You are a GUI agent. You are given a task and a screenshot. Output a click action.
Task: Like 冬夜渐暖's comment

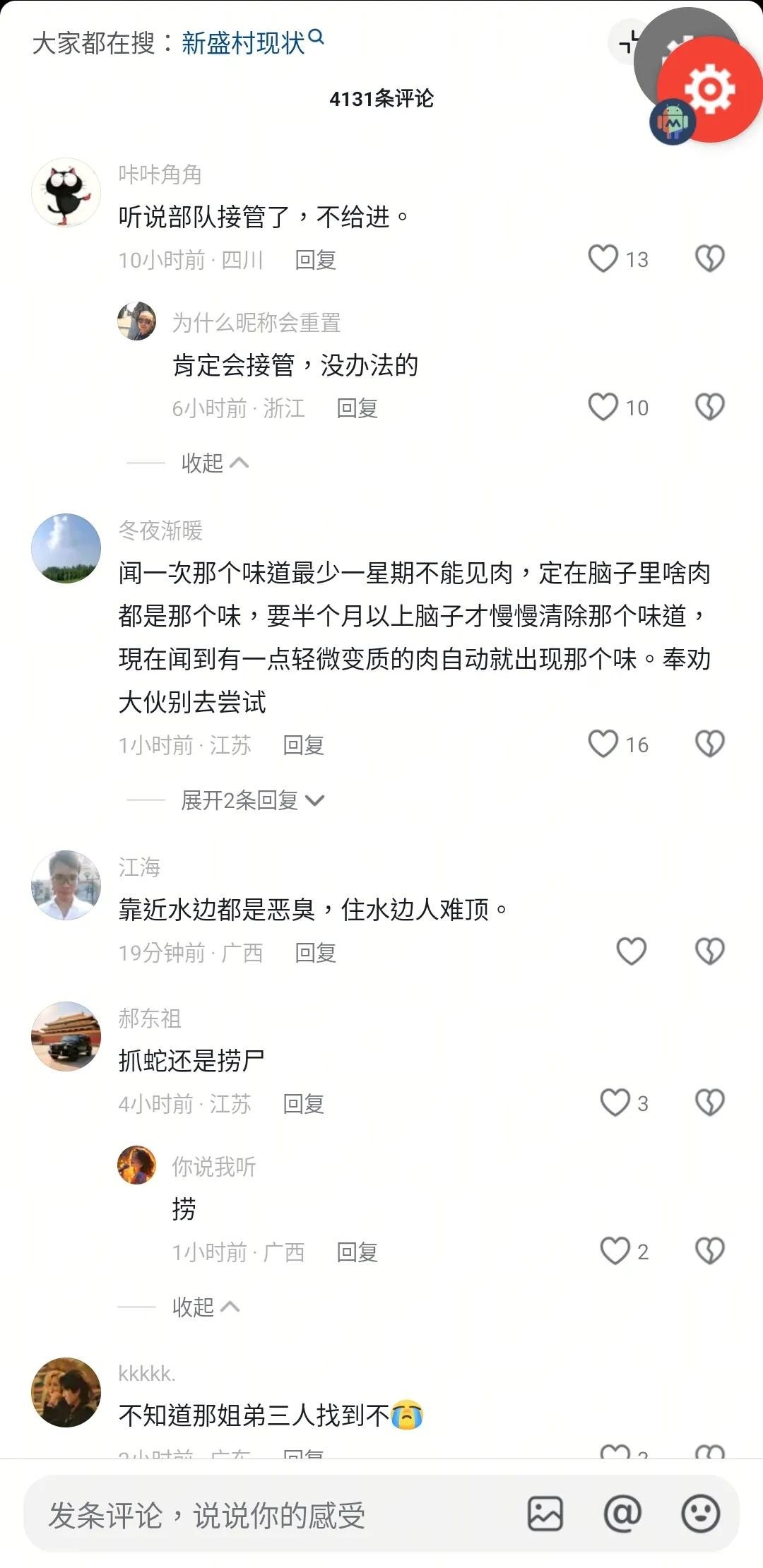[603, 744]
